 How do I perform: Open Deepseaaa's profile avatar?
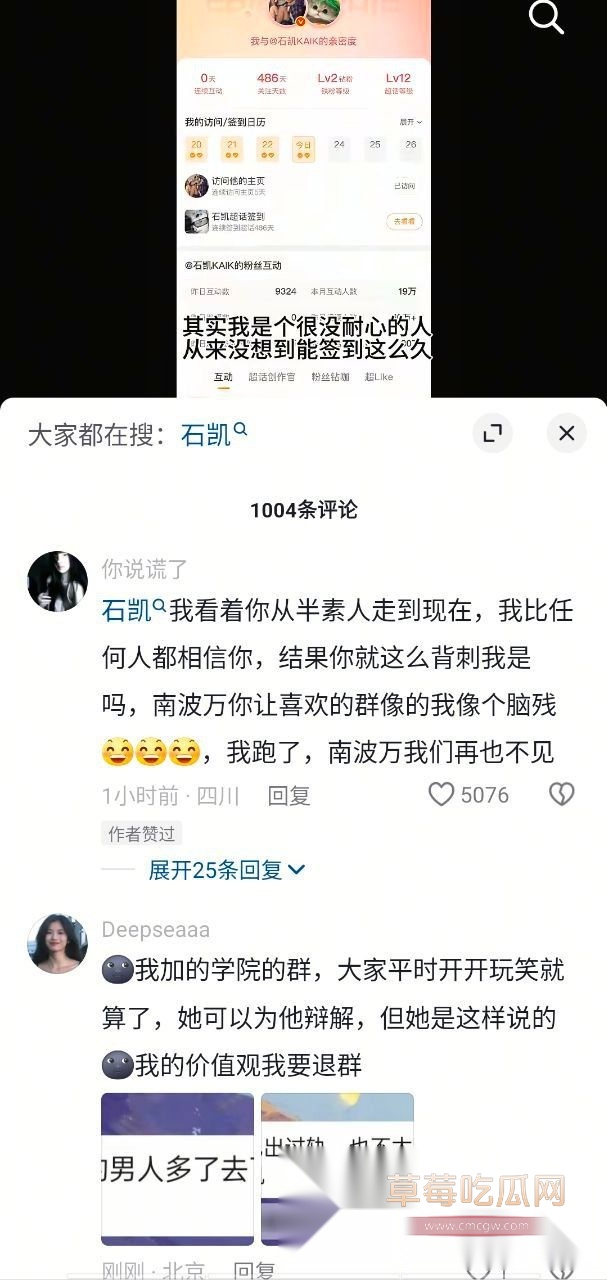pyautogui.click(x=57, y=942)
